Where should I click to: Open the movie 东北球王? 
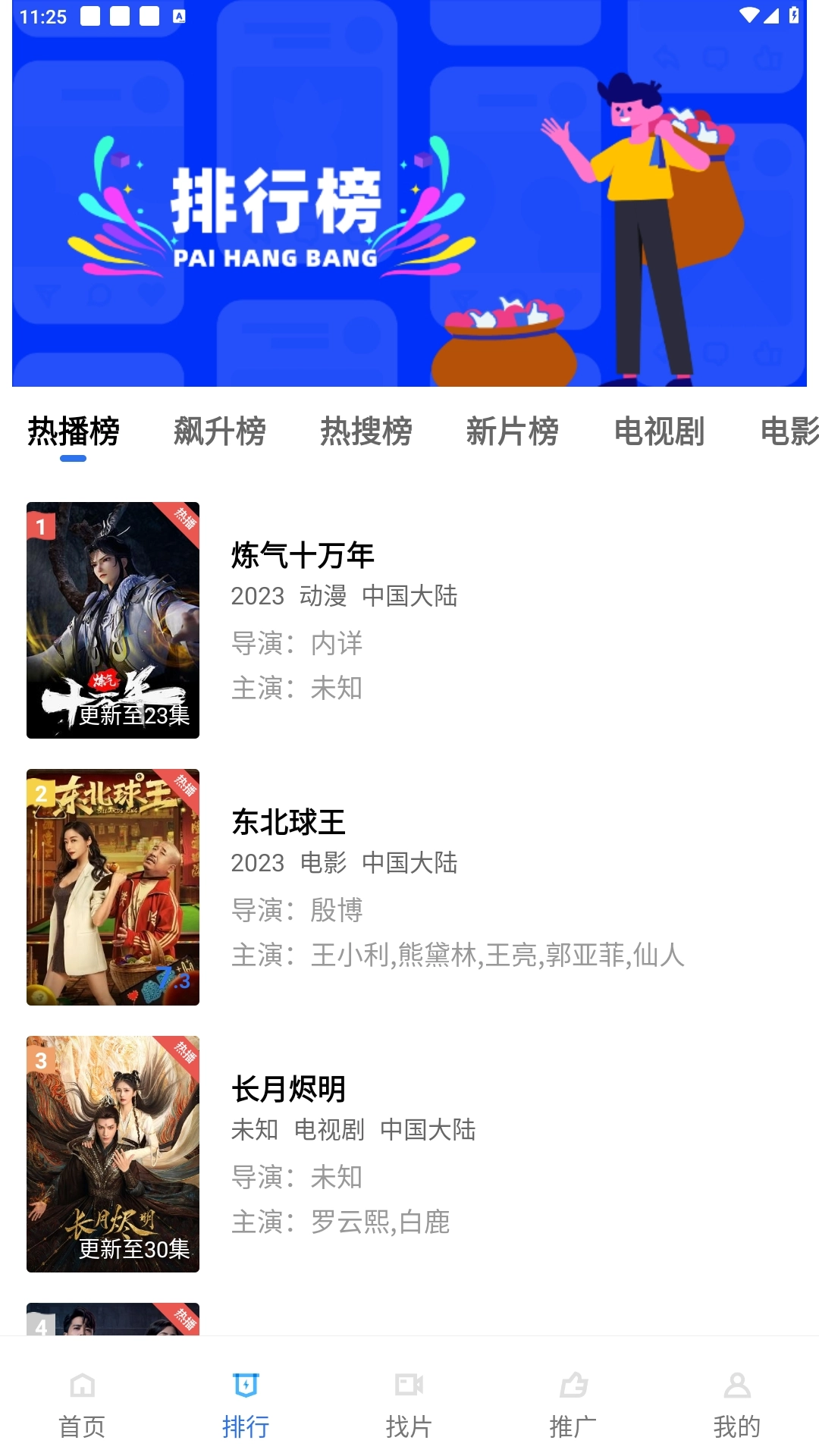[x=288, y=823]
